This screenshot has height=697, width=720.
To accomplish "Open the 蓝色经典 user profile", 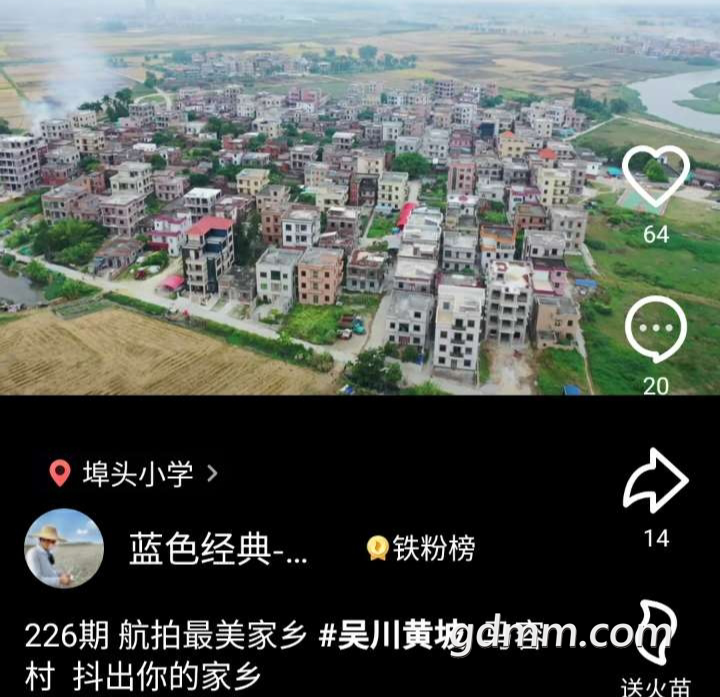I will pyautogui.click(x=218, y=549).
